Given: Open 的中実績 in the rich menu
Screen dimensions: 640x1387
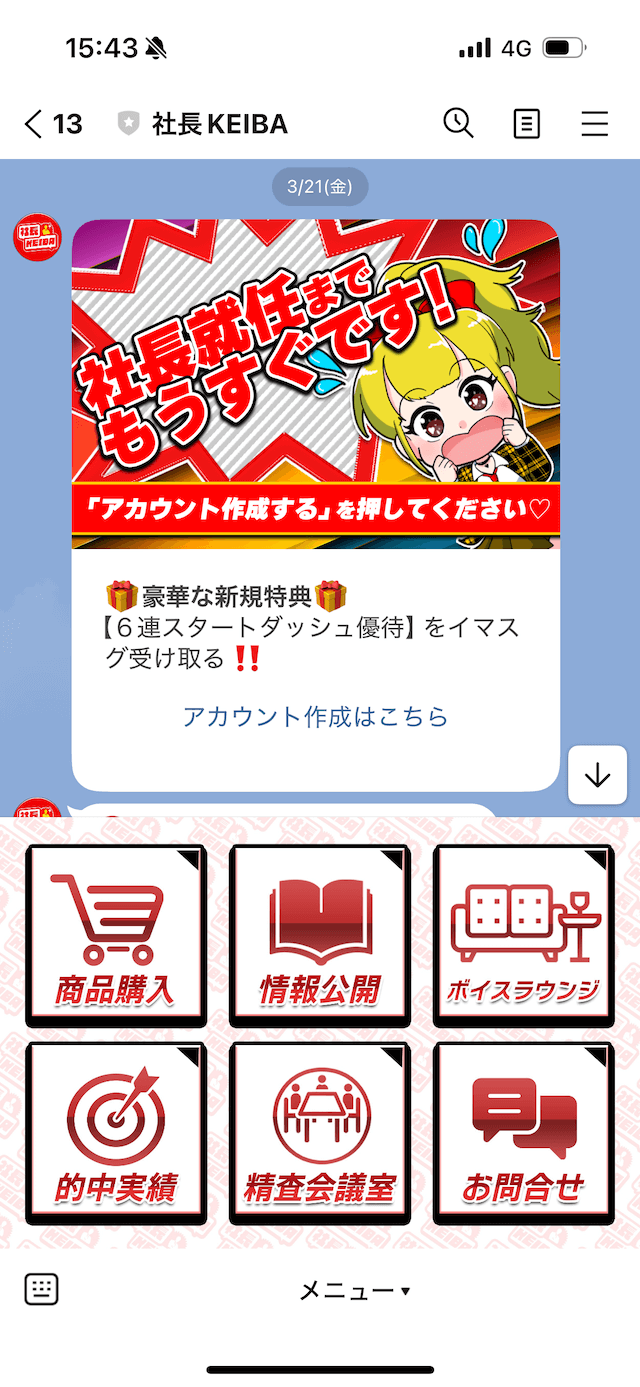Looking at the screenshot, I should (116, 1134).
